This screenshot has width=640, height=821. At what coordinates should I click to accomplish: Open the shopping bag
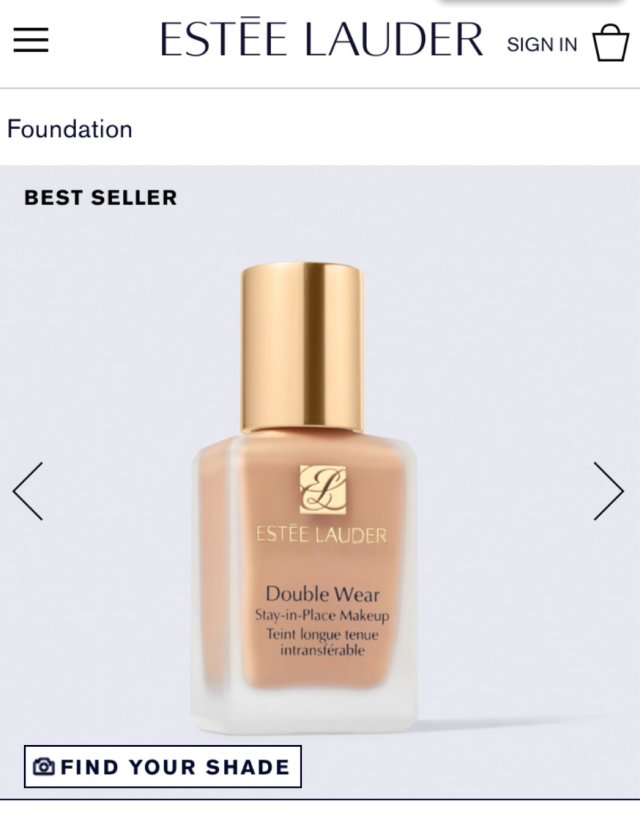610,43
